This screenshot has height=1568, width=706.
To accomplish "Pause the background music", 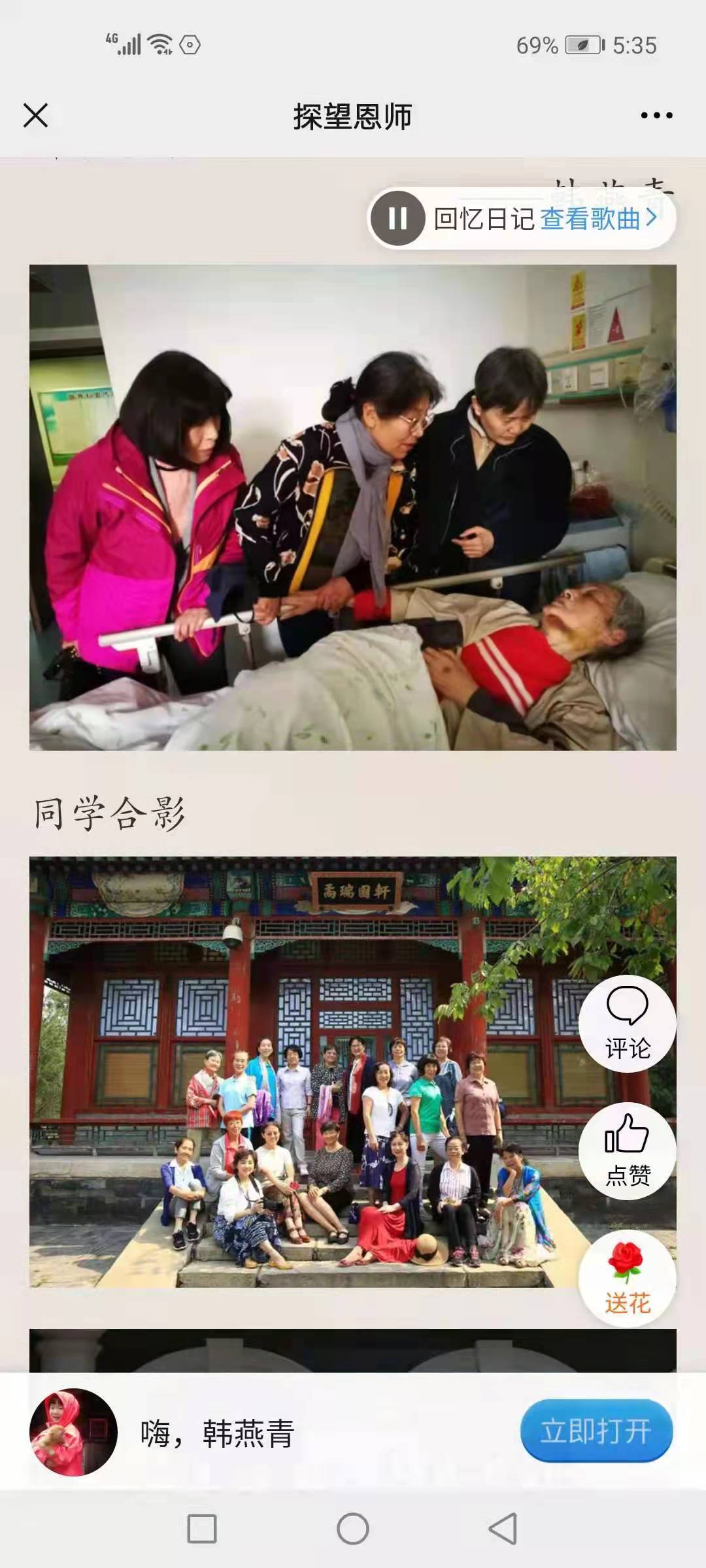I will click(397, 218).
